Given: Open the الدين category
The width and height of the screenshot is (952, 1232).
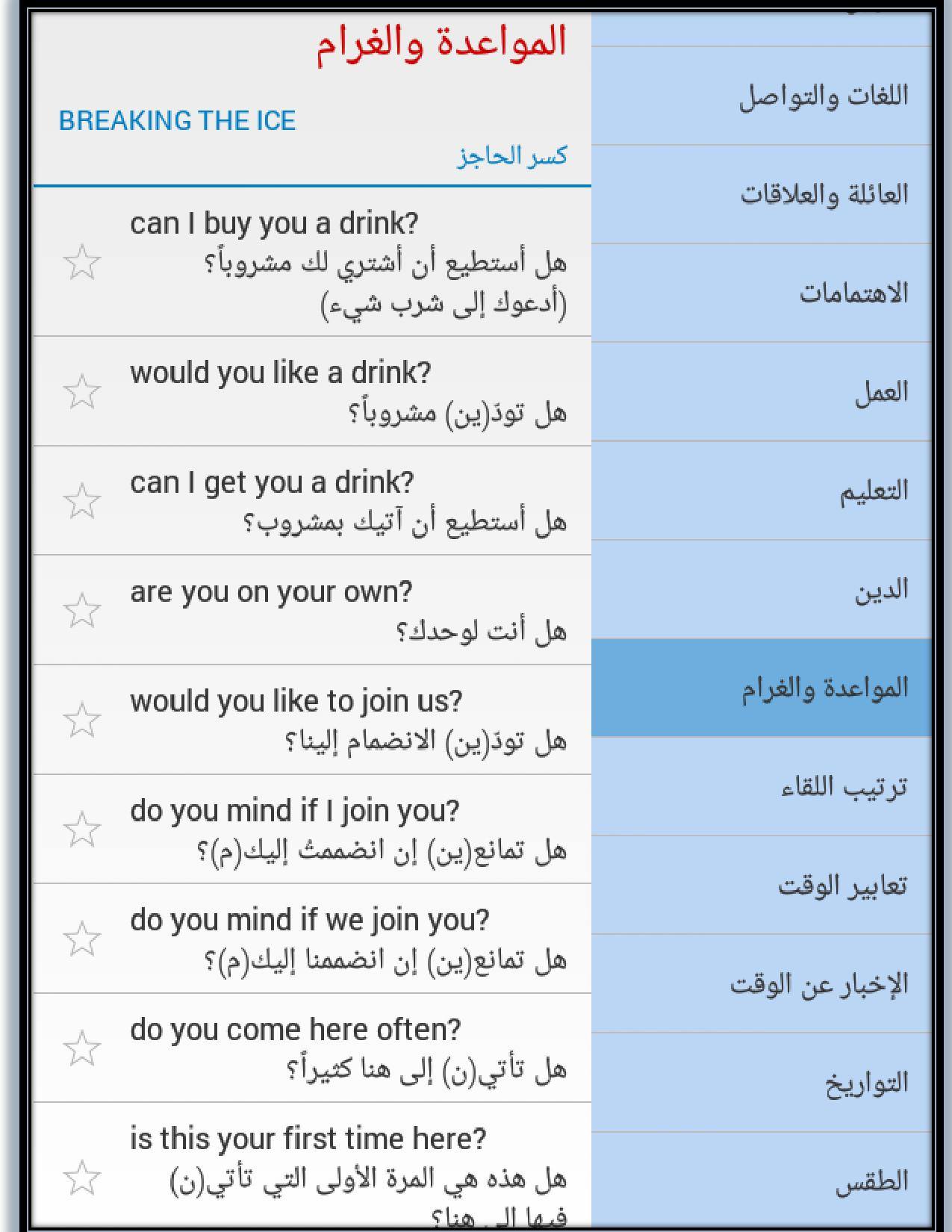Looking at the screenshot, I should click(762, 589).
